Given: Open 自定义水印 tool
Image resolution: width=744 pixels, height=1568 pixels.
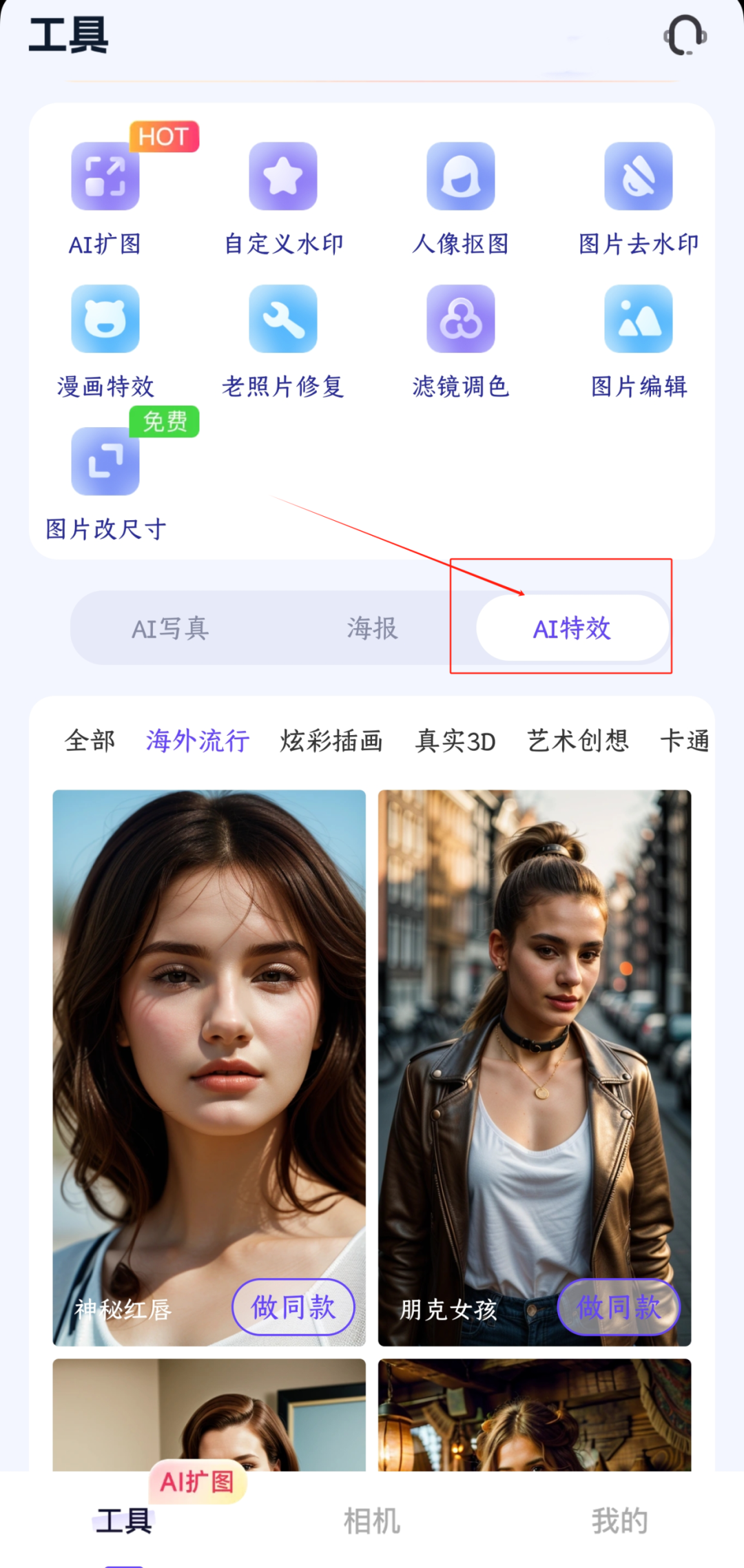Looking at the screenshot, I should coord(283,177).
